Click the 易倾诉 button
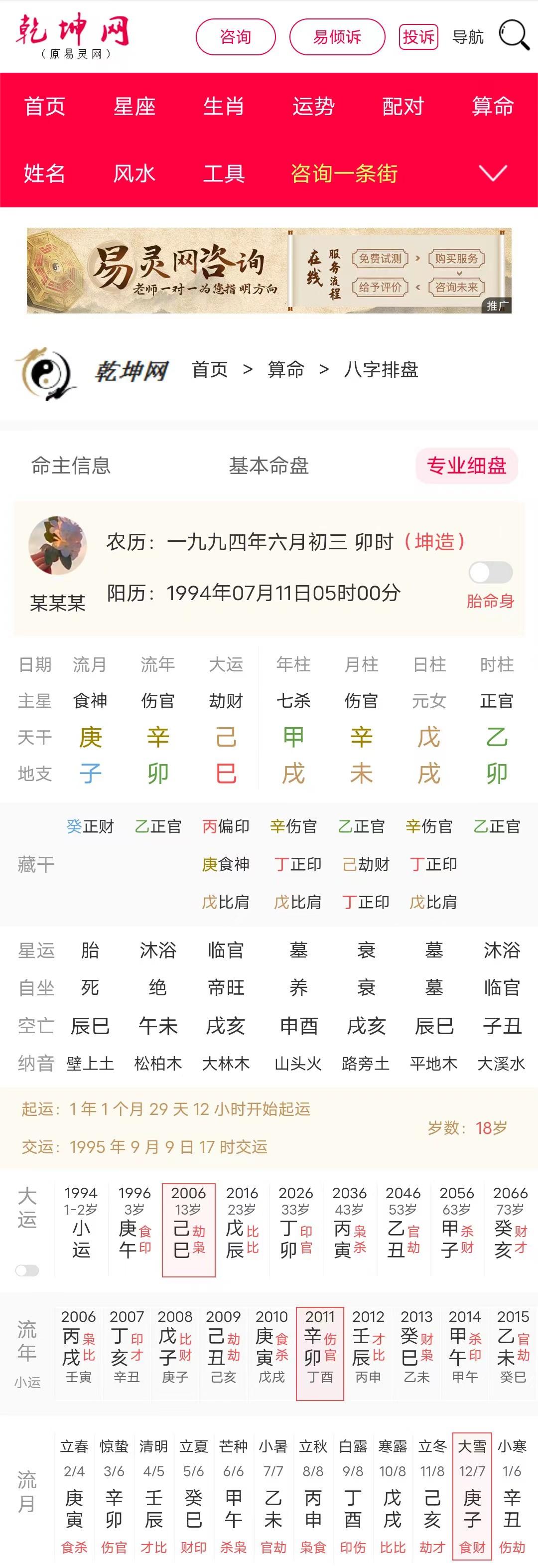This screenshot has height=1568, width=538. coord(338,36)
